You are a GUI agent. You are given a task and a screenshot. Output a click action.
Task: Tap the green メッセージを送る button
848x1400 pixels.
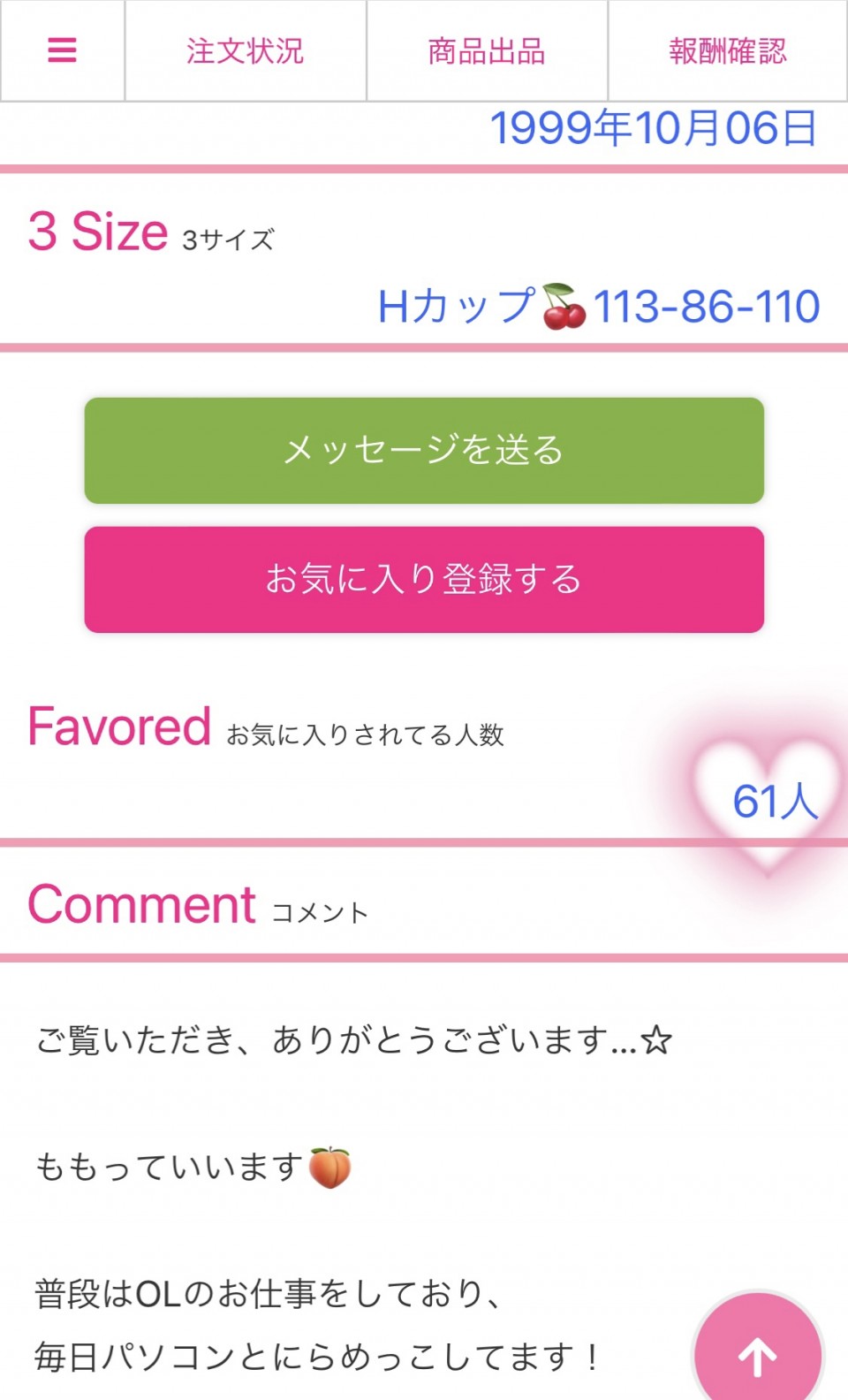pos(424,451)
